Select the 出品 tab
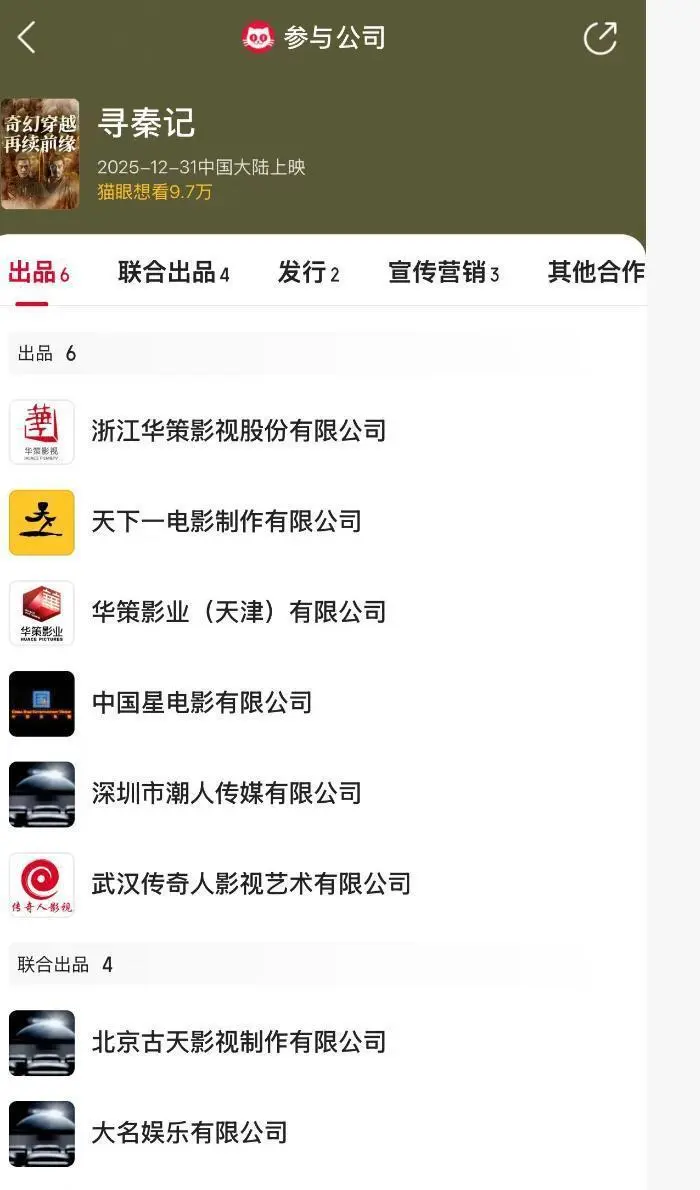The image size is (700, 1190). pyautogui.click(x=38, y=272)
